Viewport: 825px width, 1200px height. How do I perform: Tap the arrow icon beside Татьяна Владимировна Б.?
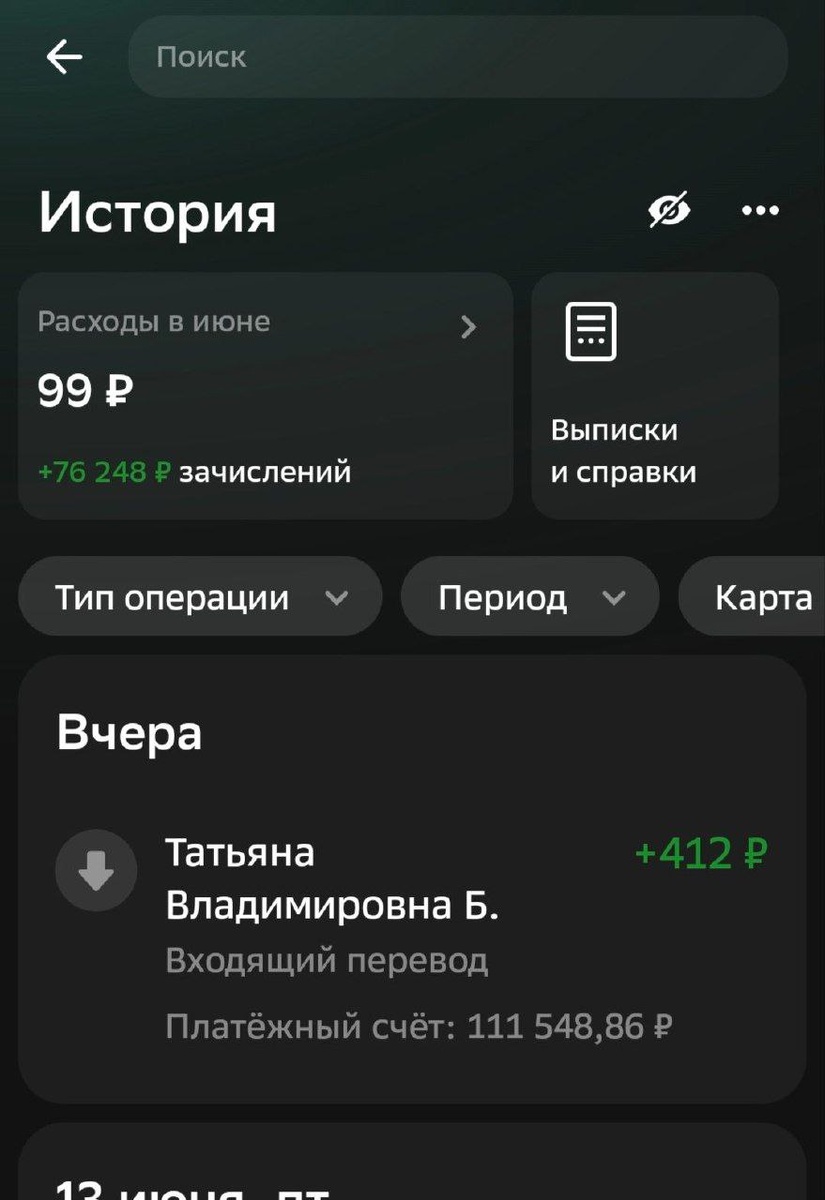[x=96, y=870]
